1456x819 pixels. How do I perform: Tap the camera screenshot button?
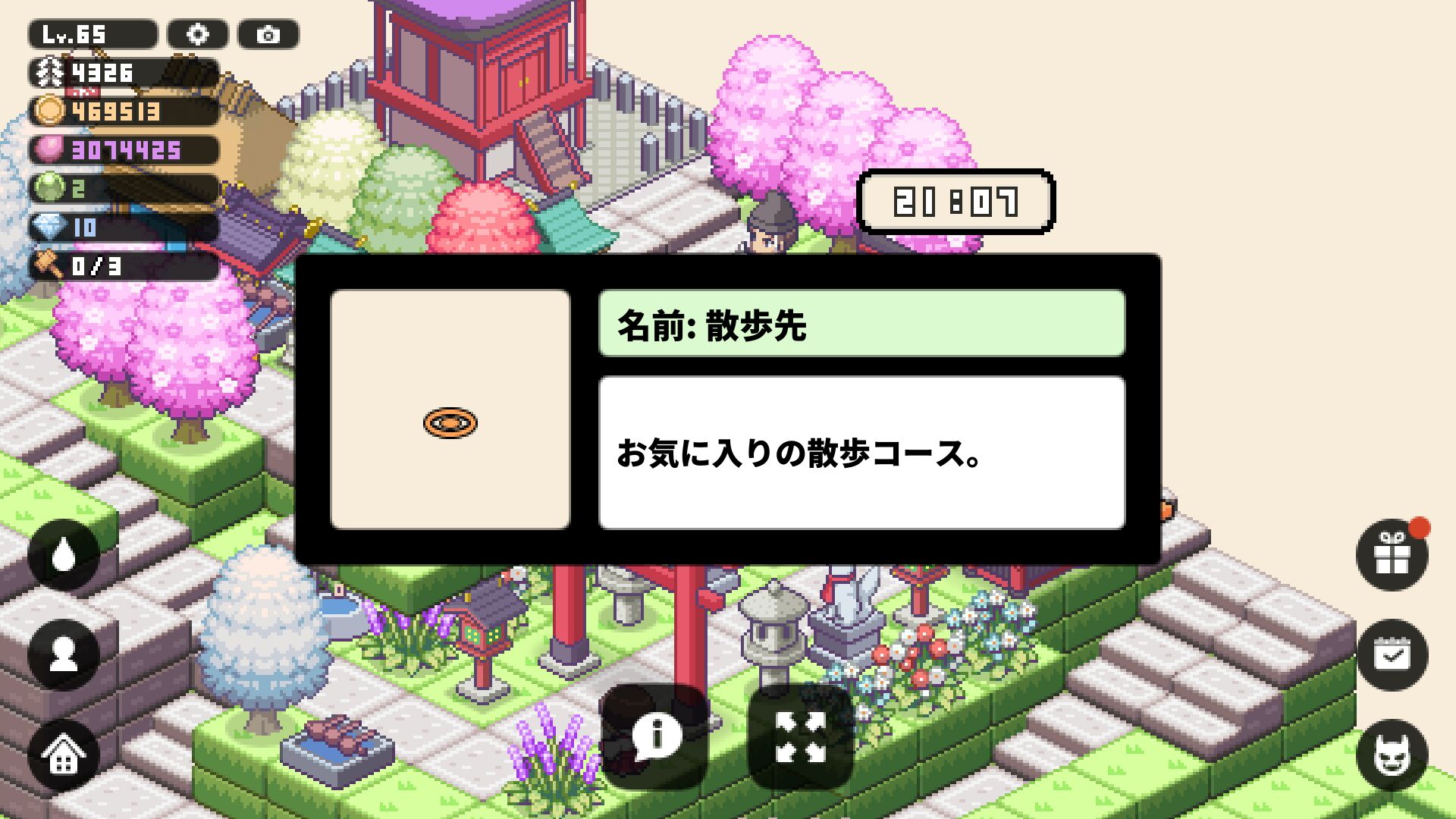(x=268, y=35)
